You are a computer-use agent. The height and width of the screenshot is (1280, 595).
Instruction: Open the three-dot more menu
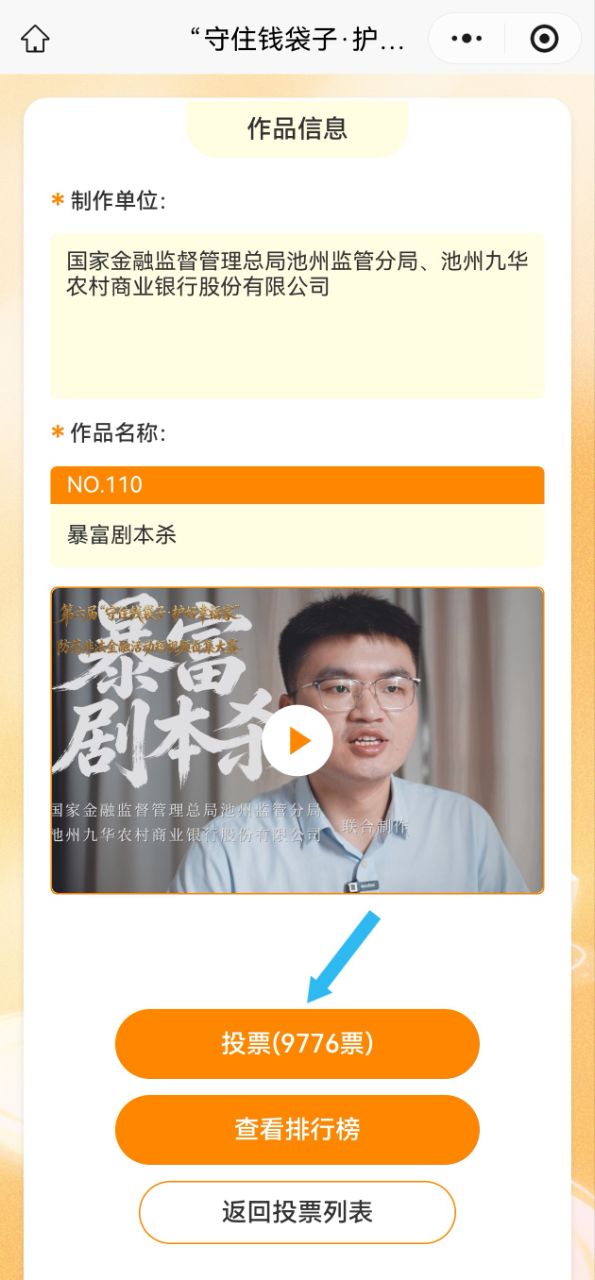pyautogui.click(x=467, y=39)
